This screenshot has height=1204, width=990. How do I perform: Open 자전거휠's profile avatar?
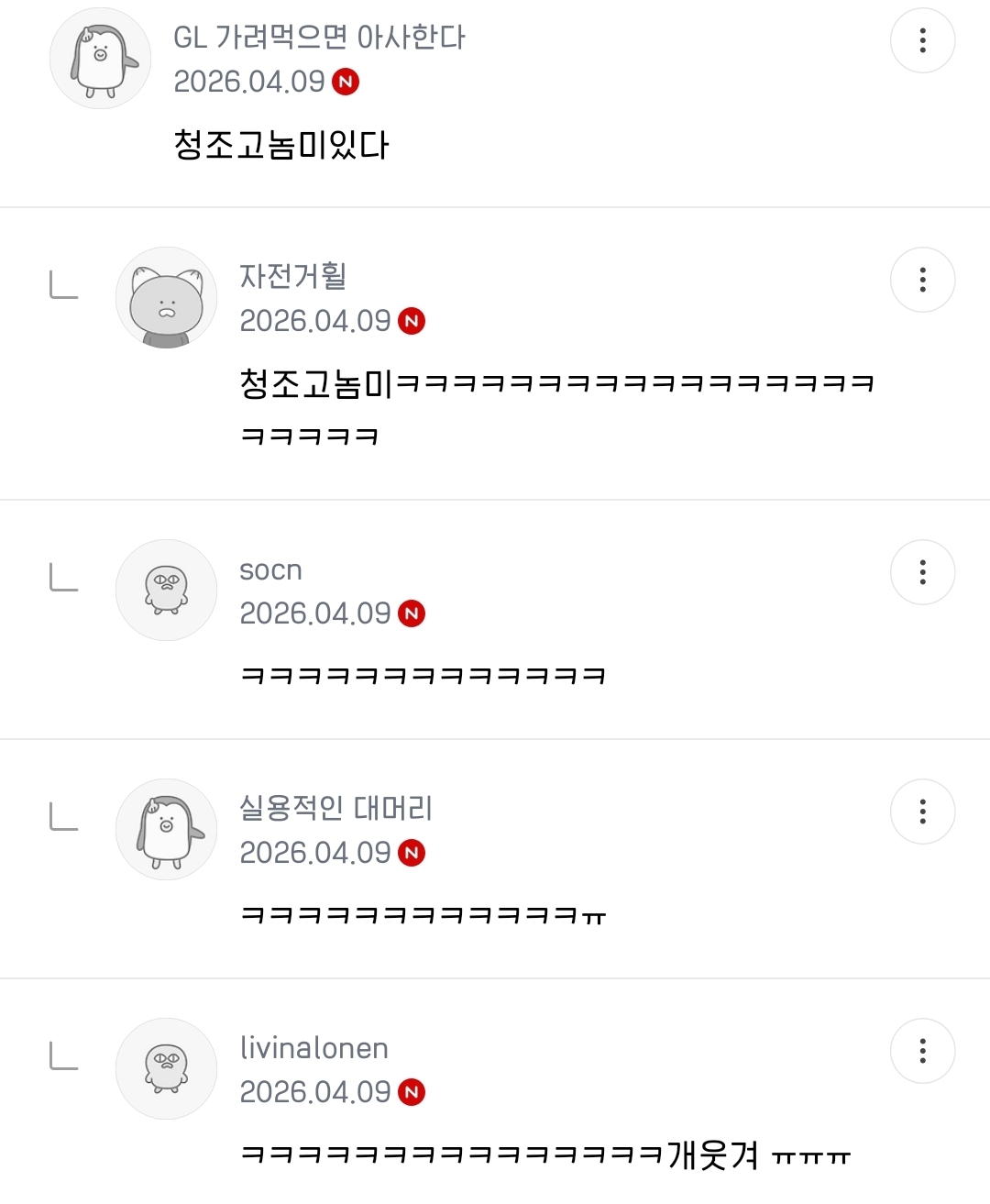[166, 298]
